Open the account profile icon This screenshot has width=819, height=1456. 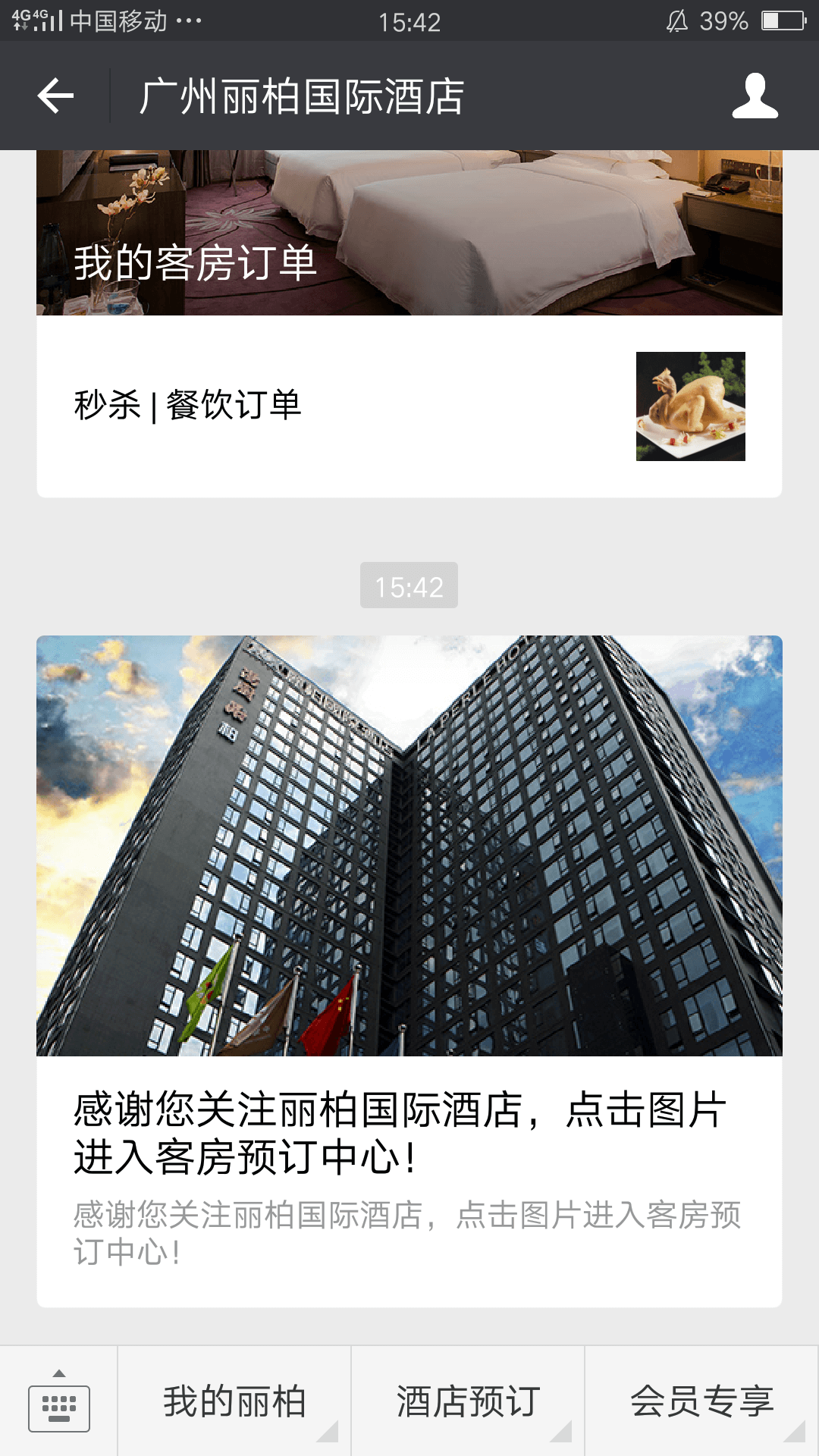click(755, 96)
